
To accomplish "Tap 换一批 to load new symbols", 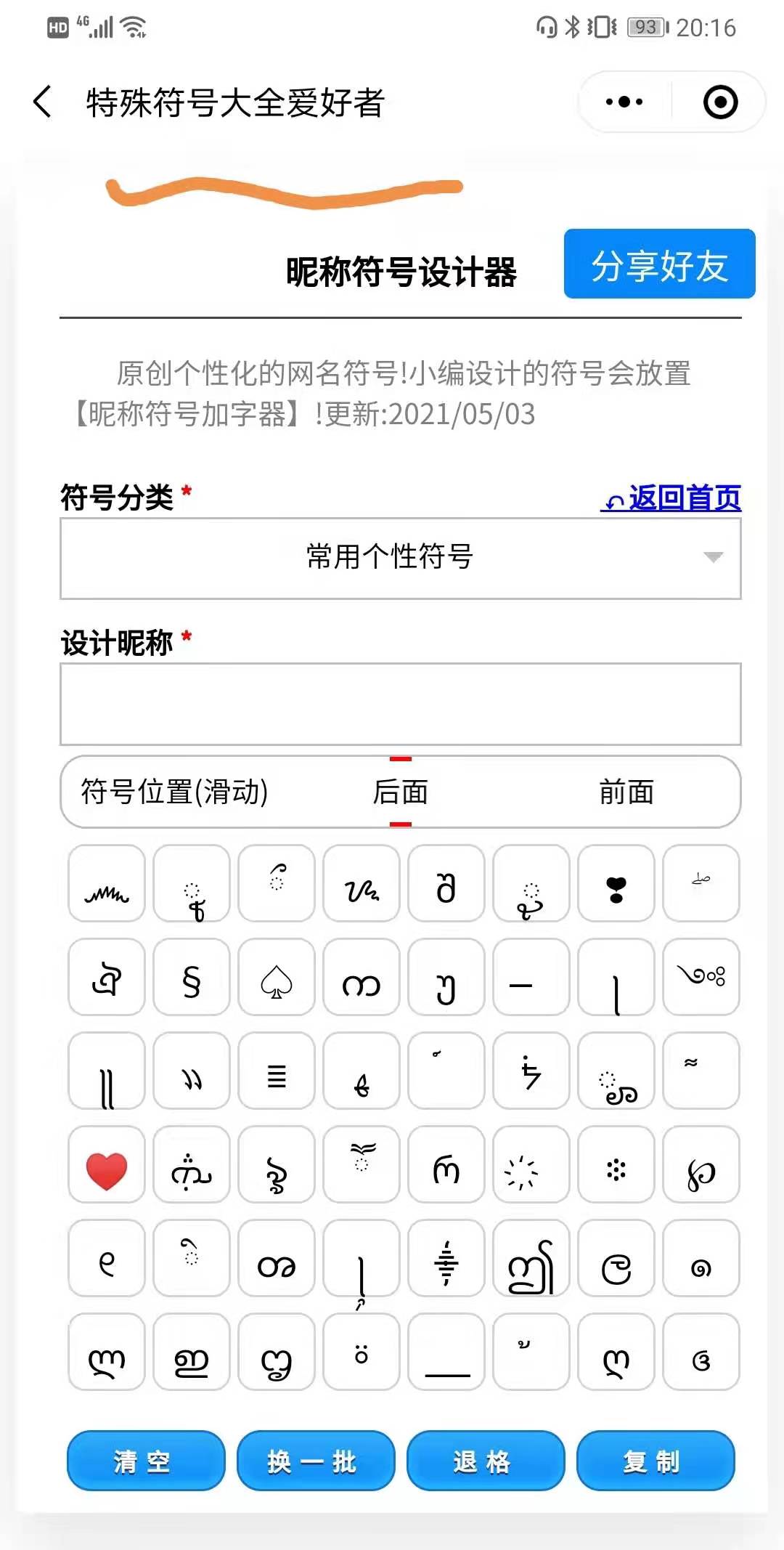I will click(x=316, y=1460).
